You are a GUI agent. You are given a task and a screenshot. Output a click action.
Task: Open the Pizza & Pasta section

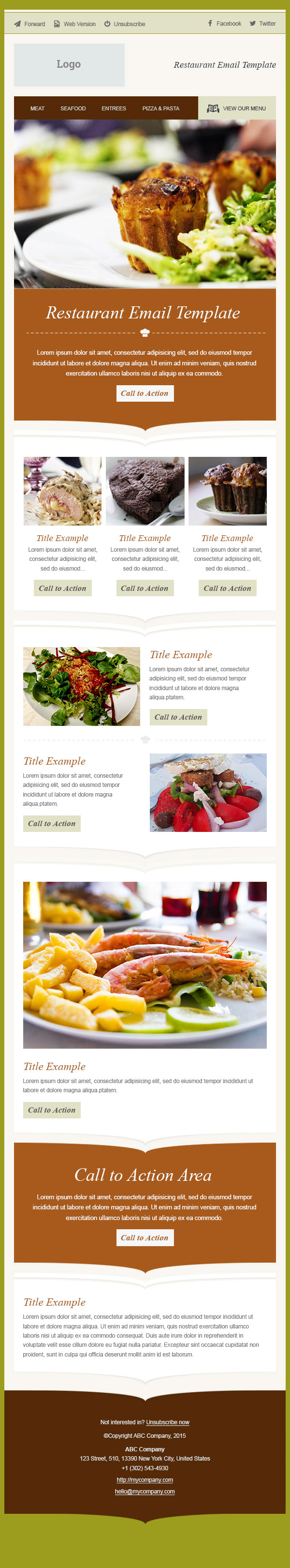[x=160, y=108]
